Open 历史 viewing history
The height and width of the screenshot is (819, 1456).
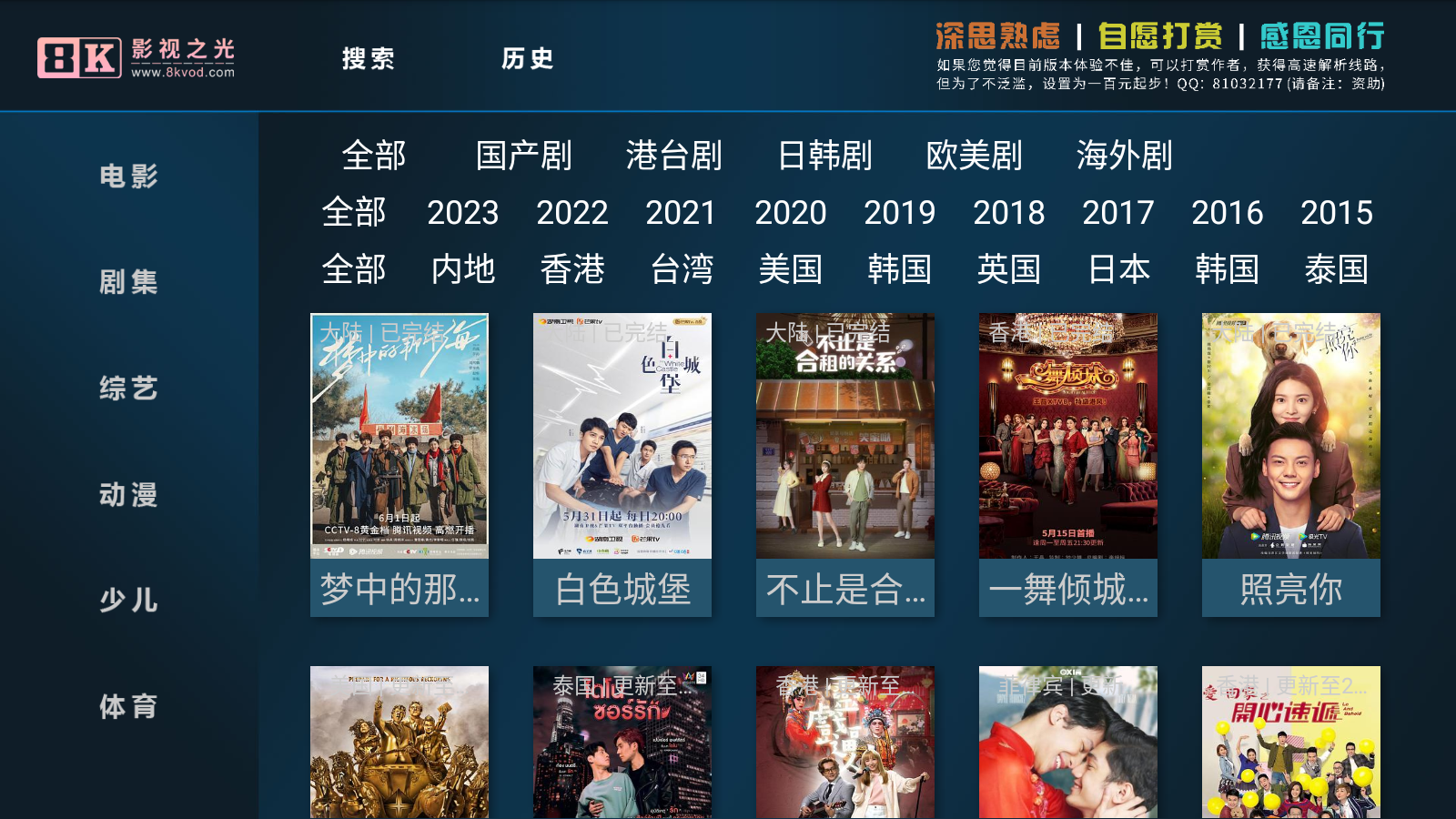[527, 59]
